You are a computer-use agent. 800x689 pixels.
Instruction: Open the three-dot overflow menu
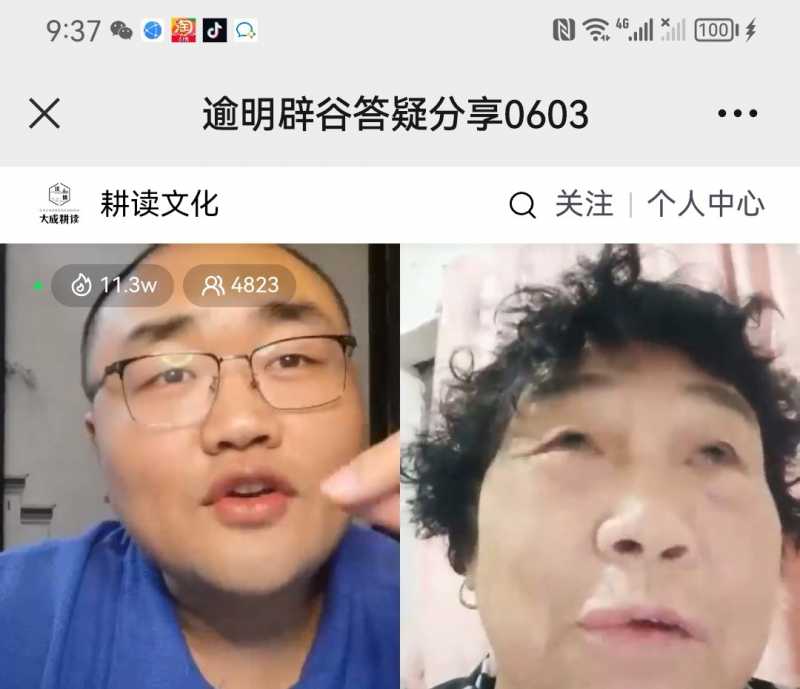pos(737,114)
